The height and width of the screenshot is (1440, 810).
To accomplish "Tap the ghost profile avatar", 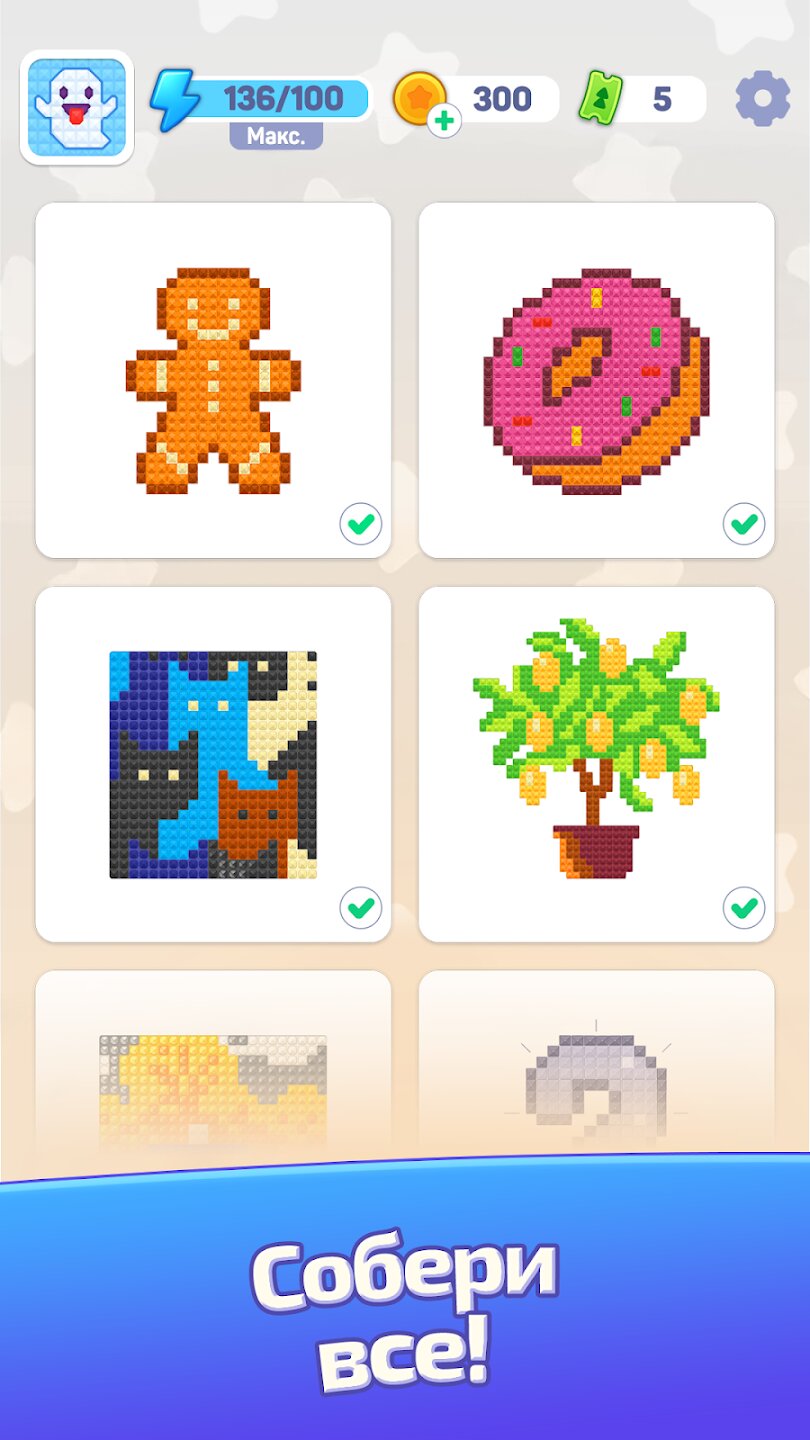I will (x=77, y=108).
